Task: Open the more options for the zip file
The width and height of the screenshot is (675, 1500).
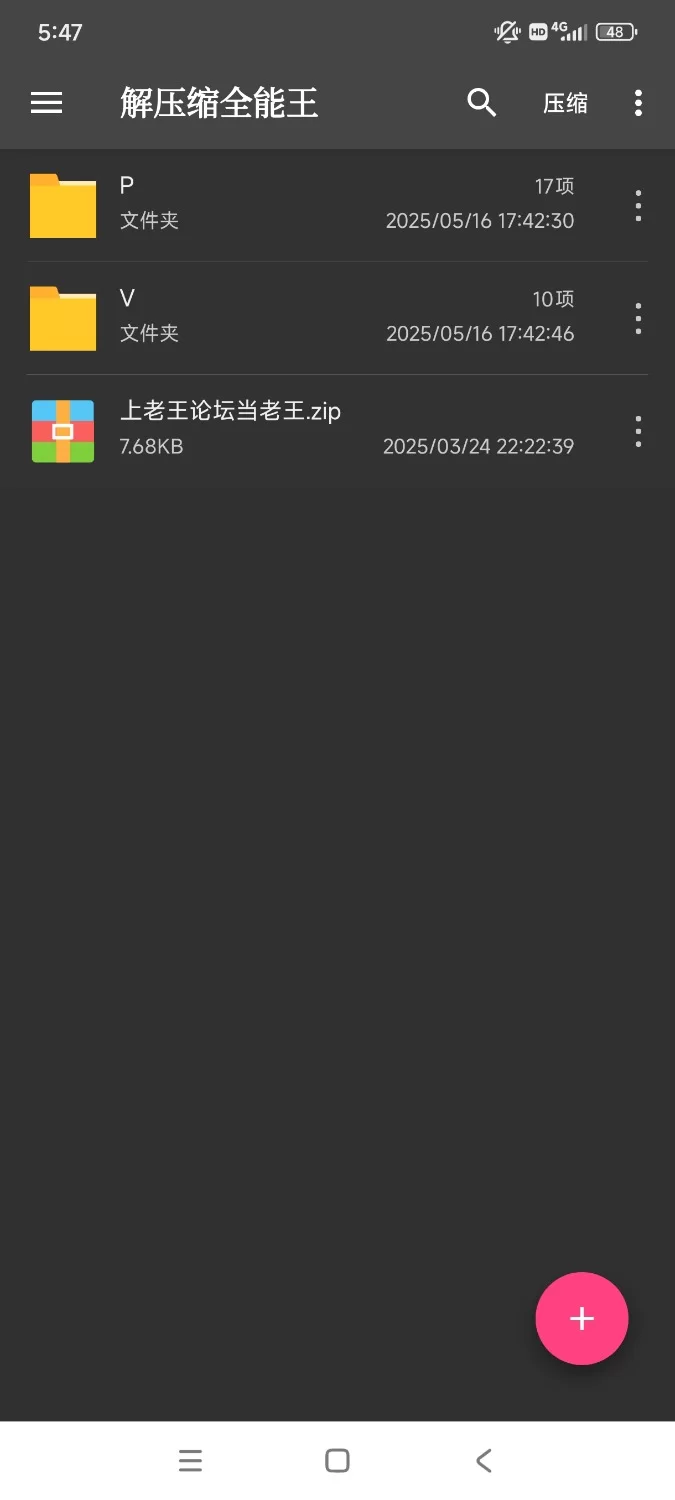Action: (x=638, y=431)
